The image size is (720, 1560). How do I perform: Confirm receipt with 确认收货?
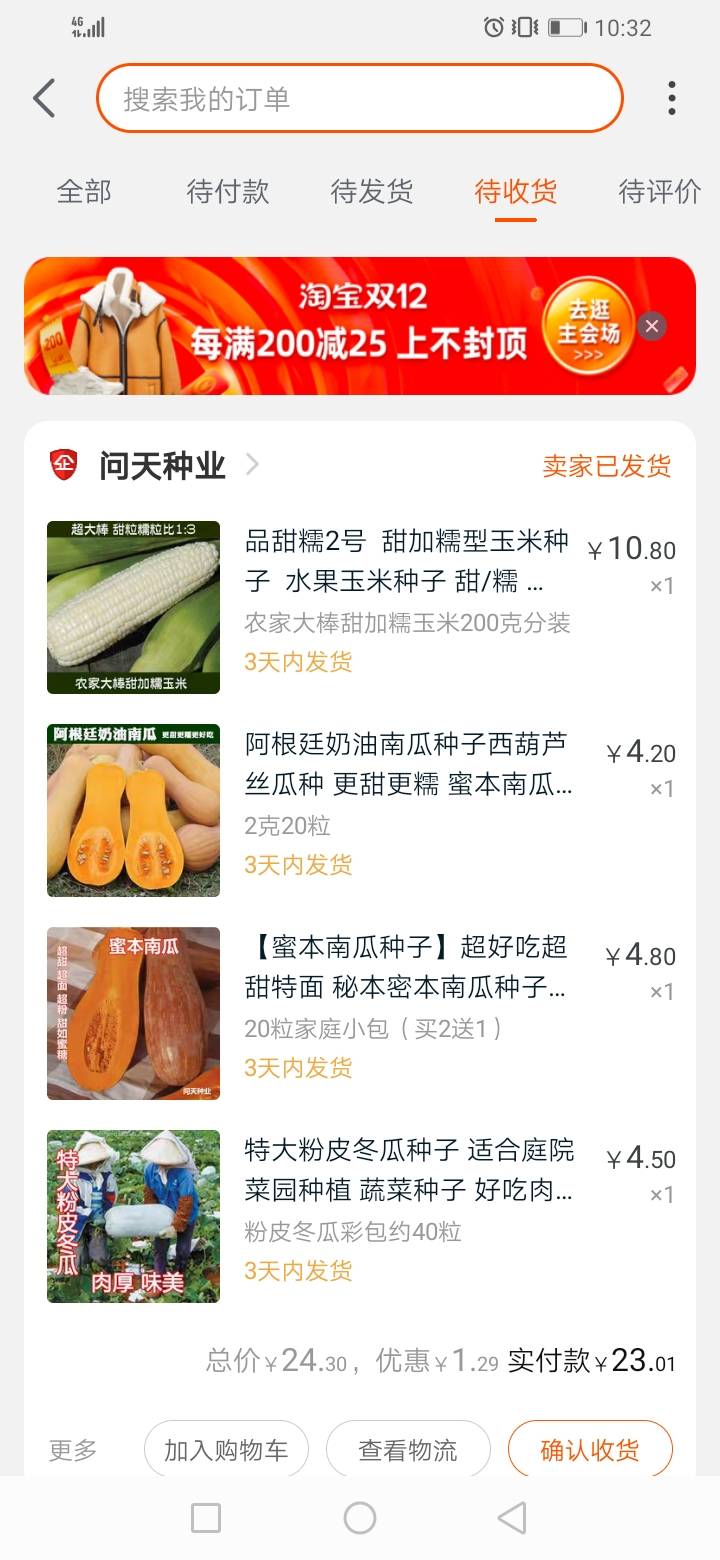590,1450
